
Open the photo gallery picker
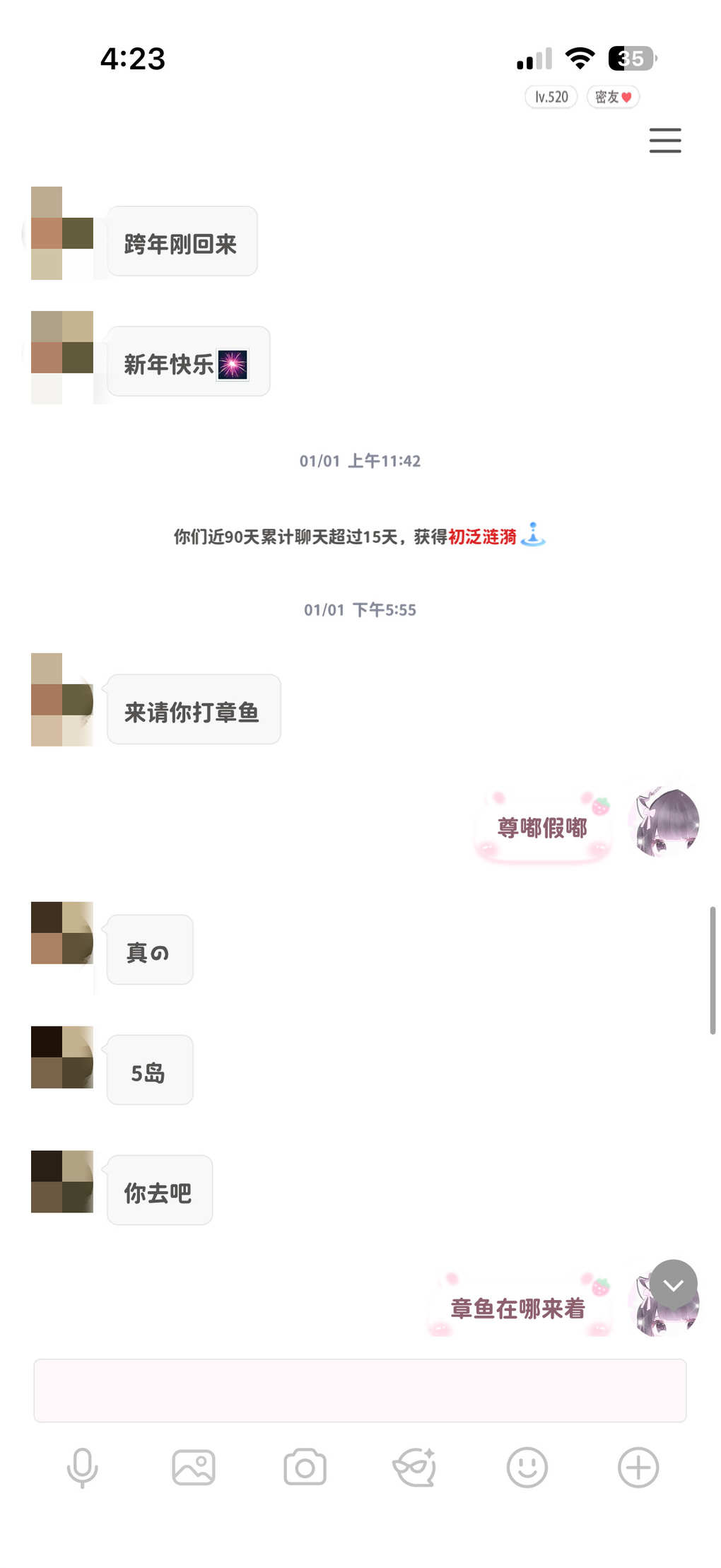click(194, 1468)
